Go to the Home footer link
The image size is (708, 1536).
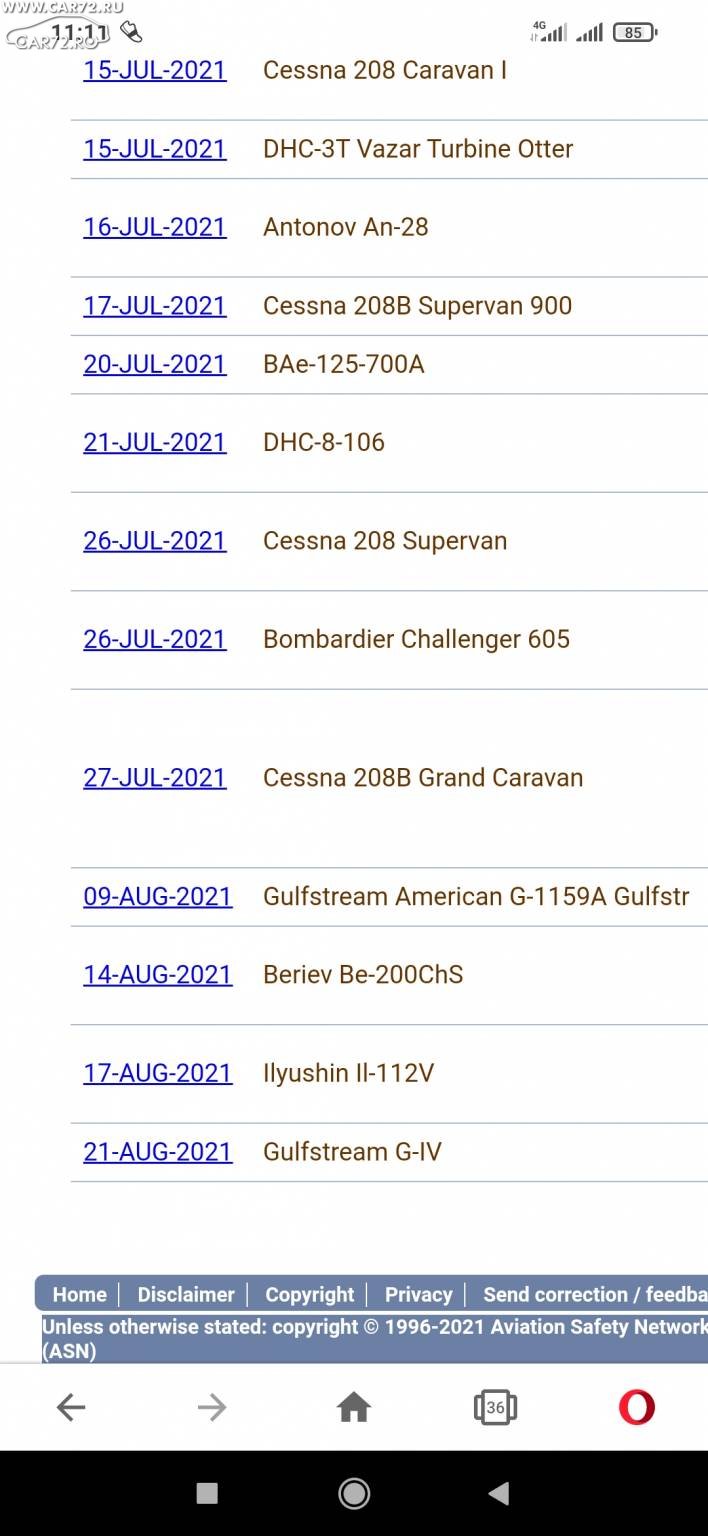click(x=79, y=1294)
